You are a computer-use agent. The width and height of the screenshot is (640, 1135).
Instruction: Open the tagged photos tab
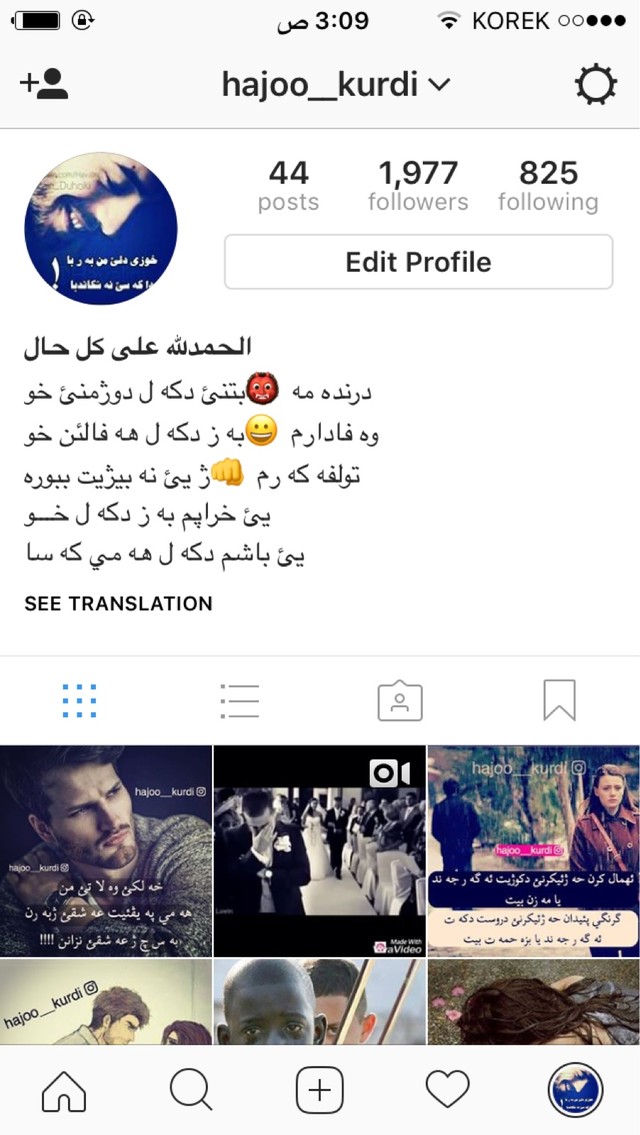coord(400,701)
